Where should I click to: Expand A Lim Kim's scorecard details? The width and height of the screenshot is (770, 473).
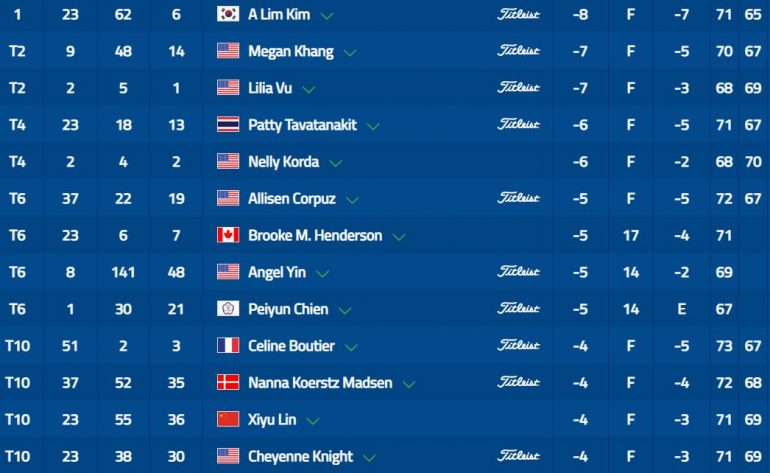pyautogui.click(x=328, y=16)
